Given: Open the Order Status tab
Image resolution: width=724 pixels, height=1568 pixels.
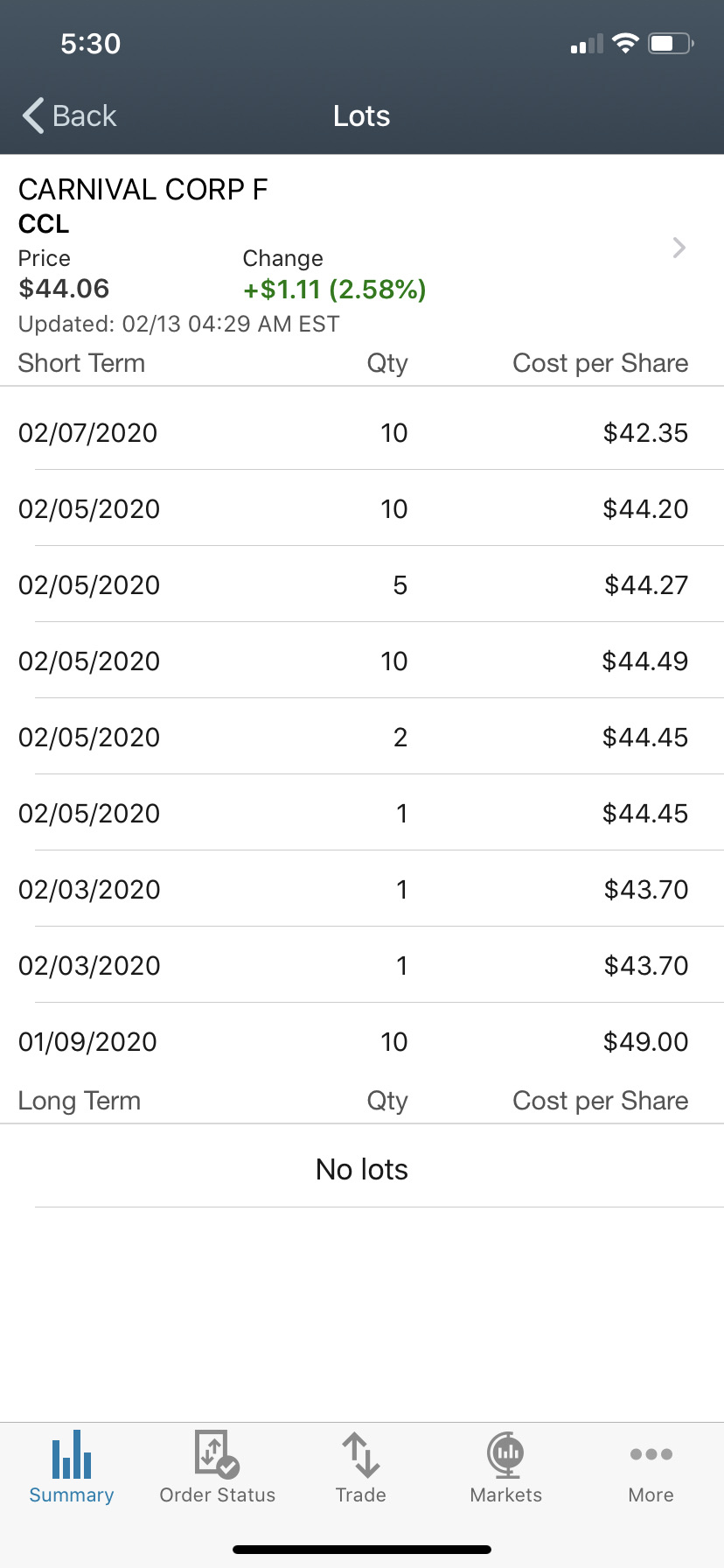Looking at the screenshot, I should (217, 1467).
